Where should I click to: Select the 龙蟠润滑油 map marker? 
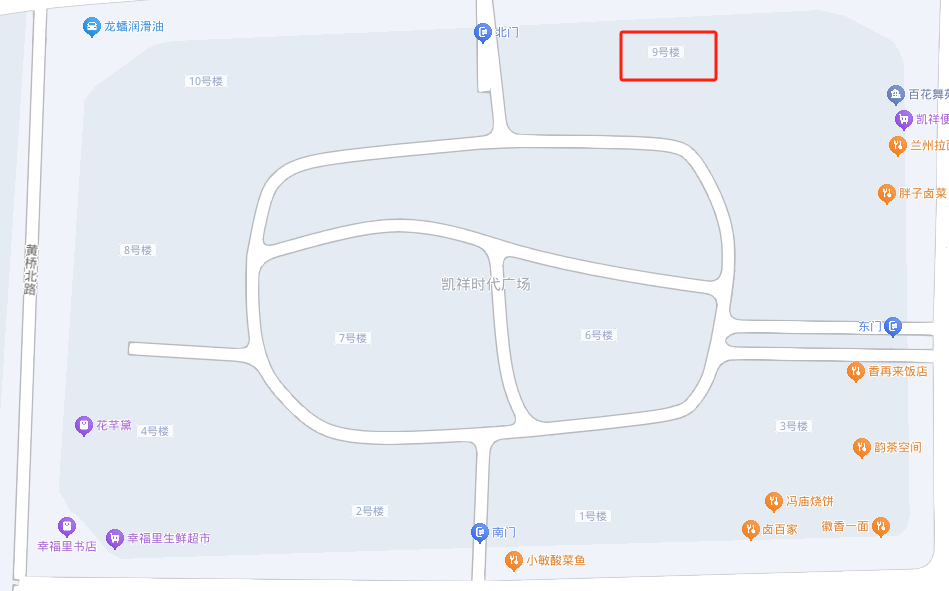coord(91,27)
